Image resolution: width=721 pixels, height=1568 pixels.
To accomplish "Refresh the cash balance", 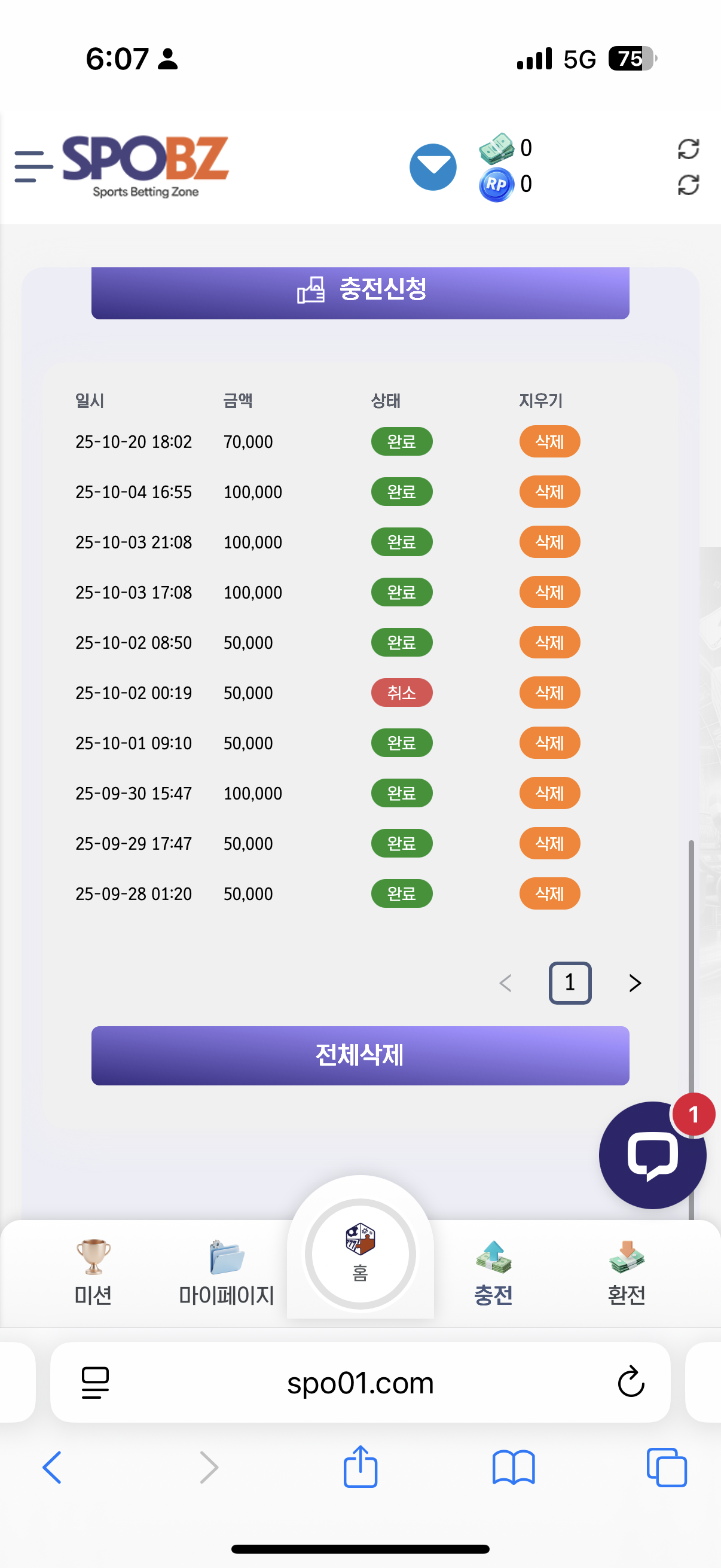I will pos(688,148).
